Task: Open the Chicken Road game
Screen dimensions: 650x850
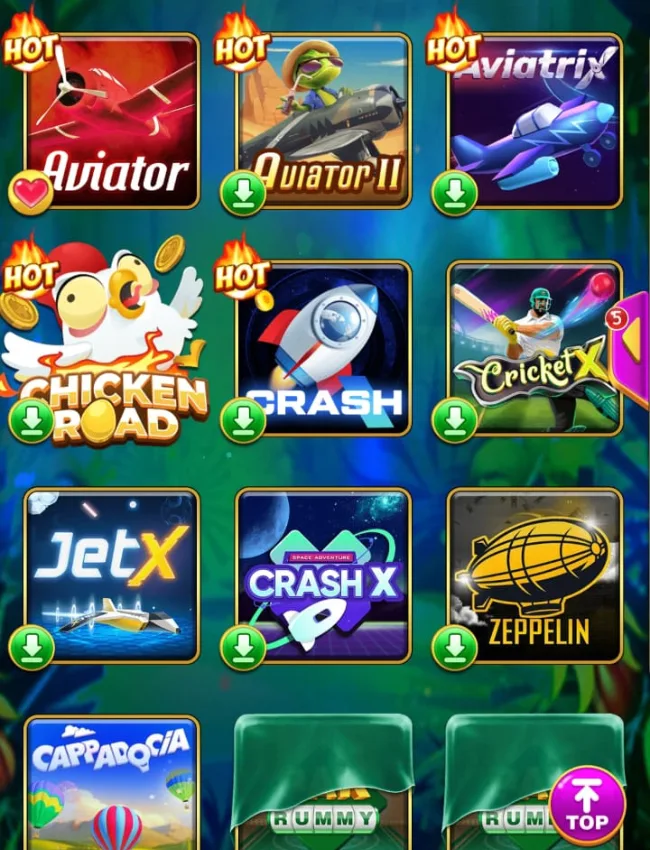Action: tap(110, 345)
